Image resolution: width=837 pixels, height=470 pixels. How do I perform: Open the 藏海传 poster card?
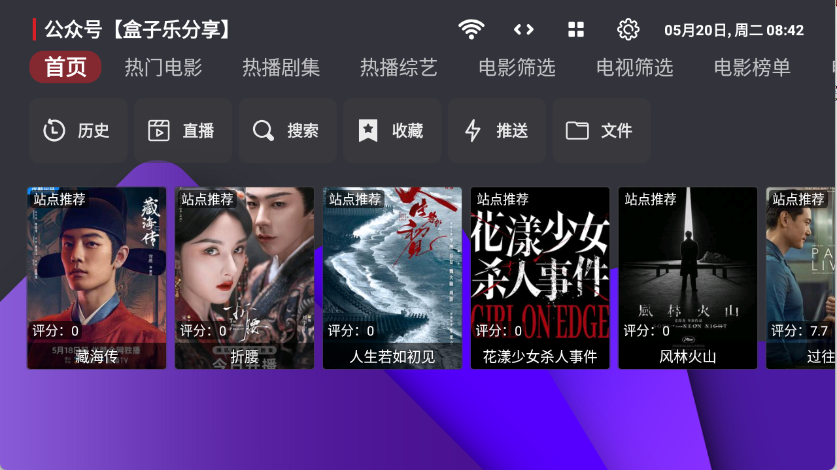pyautogui.click(x=97, y=278)
